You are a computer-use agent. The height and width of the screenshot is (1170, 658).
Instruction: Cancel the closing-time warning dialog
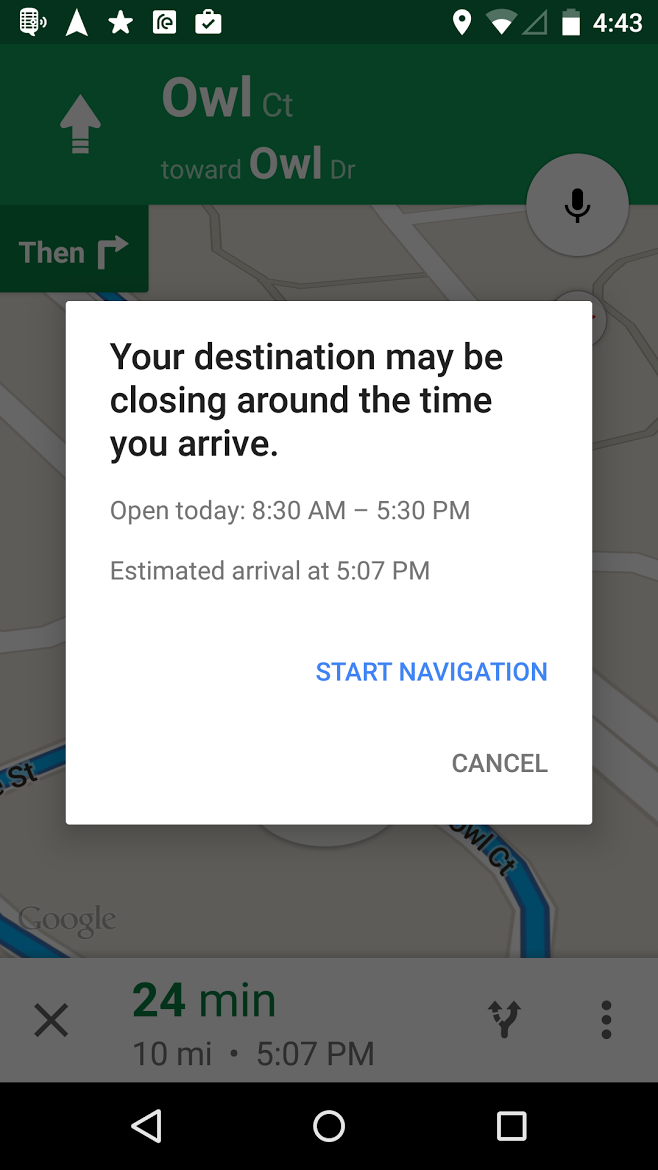click(x=499, y=763)
